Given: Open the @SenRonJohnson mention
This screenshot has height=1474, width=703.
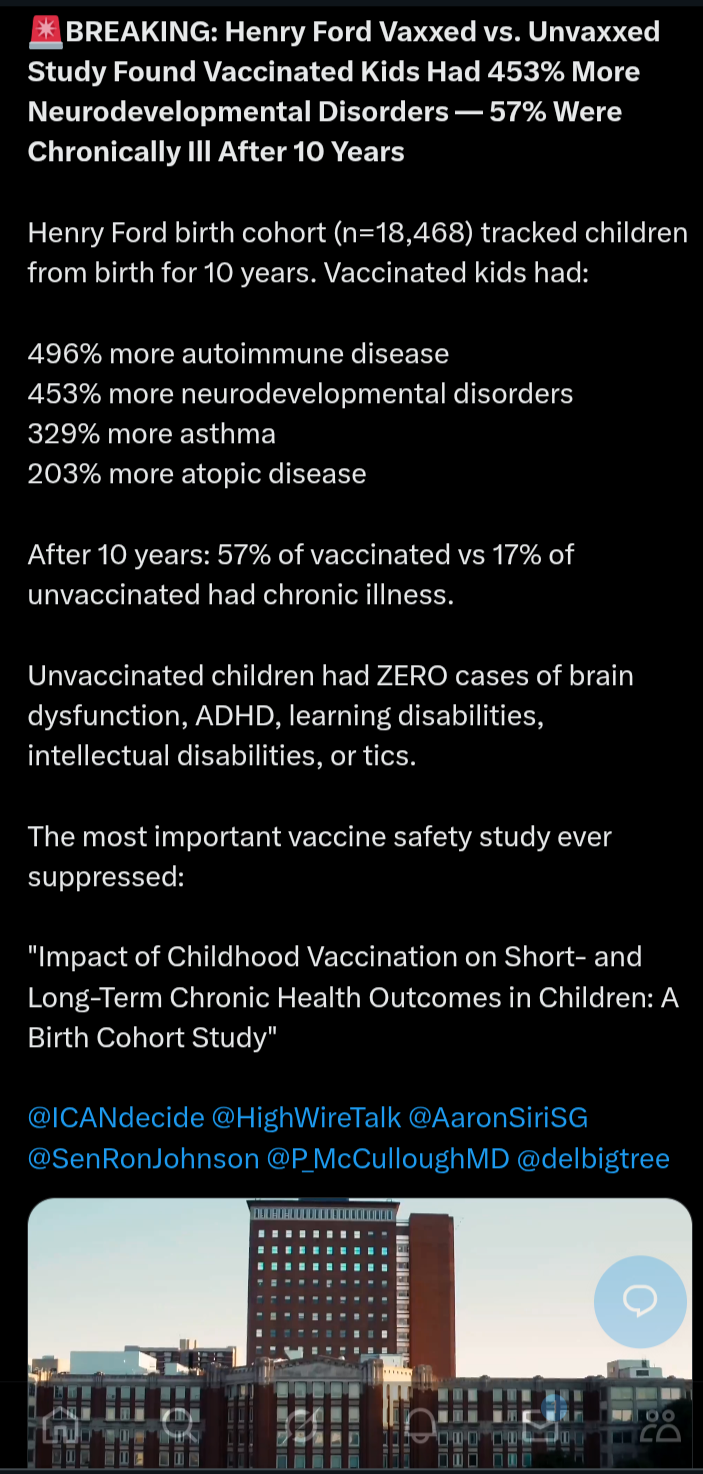Looking at the screenshot, I should (143, 1159).
